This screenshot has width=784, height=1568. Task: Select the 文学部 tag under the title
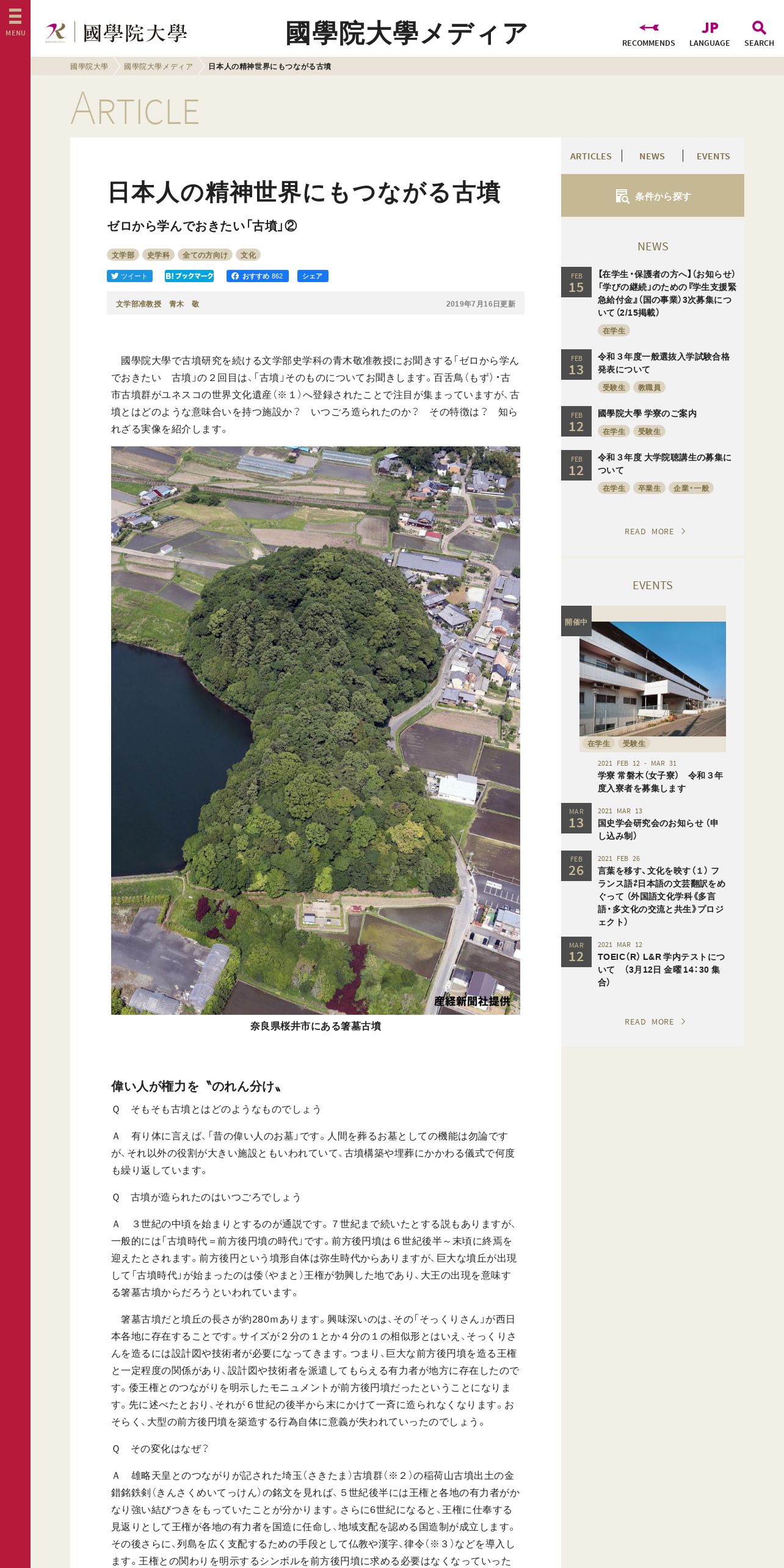[123, 255]
